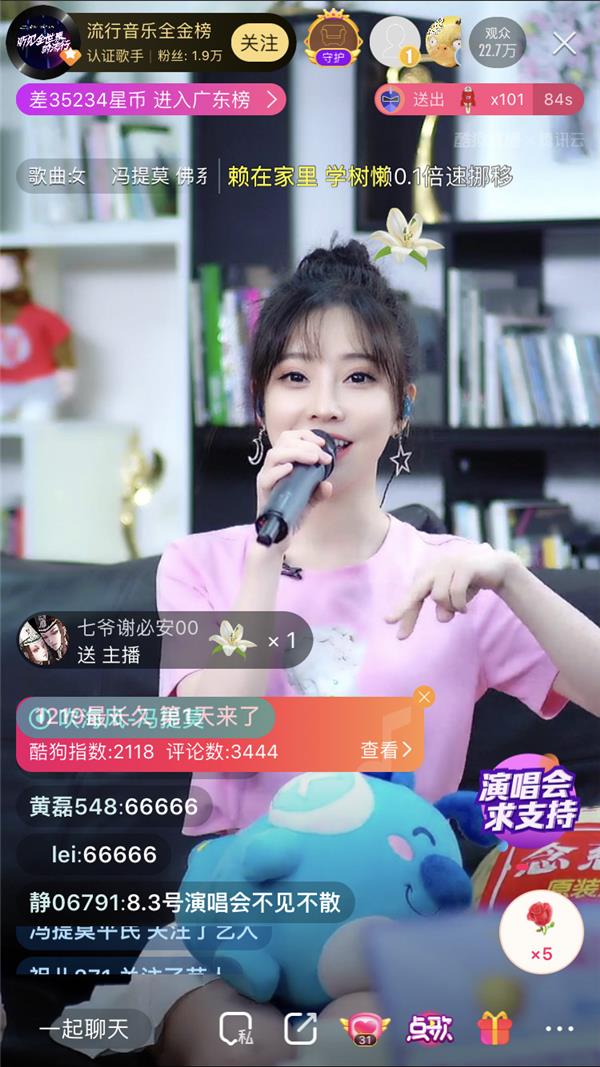Open private messages icon

point(236,1029)
